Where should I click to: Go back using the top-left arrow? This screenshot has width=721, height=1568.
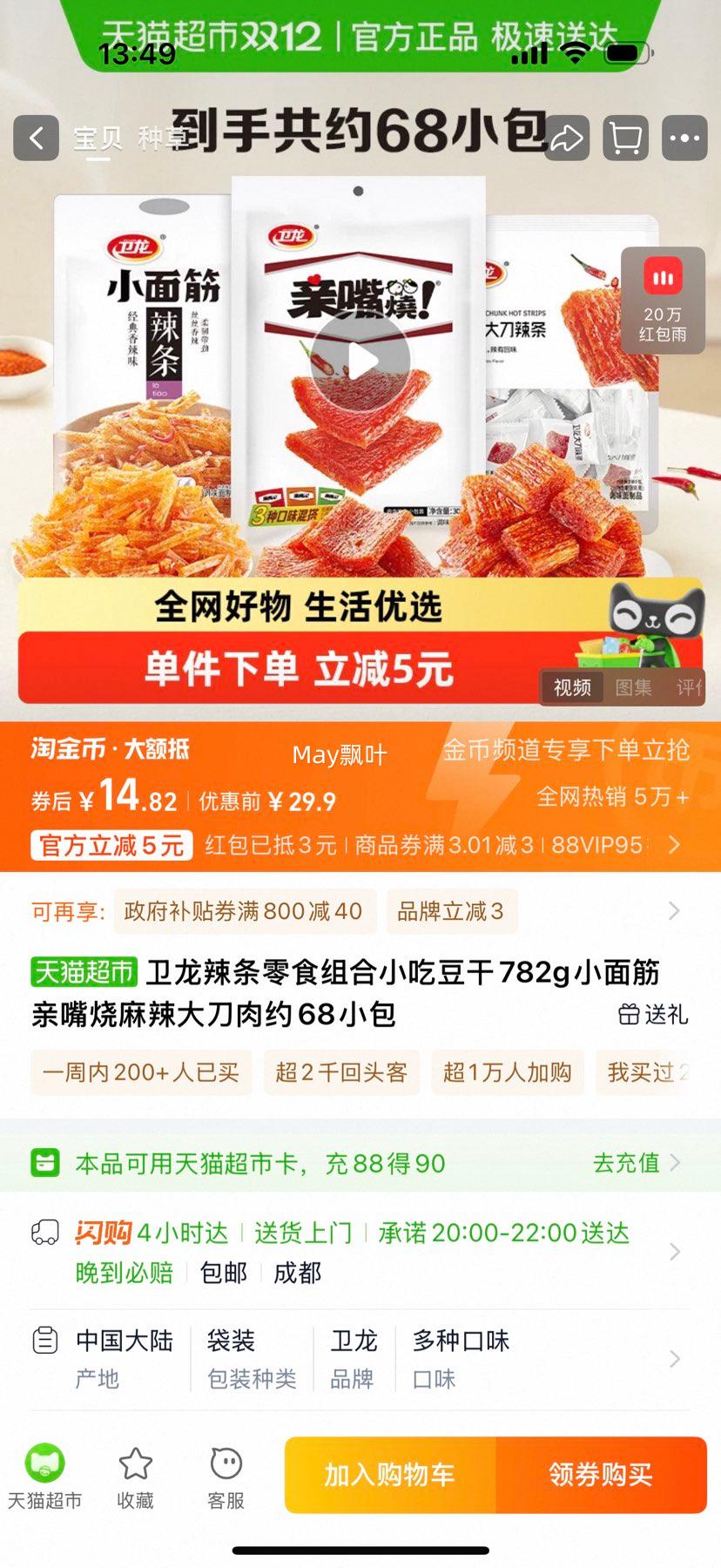point(37,138)
